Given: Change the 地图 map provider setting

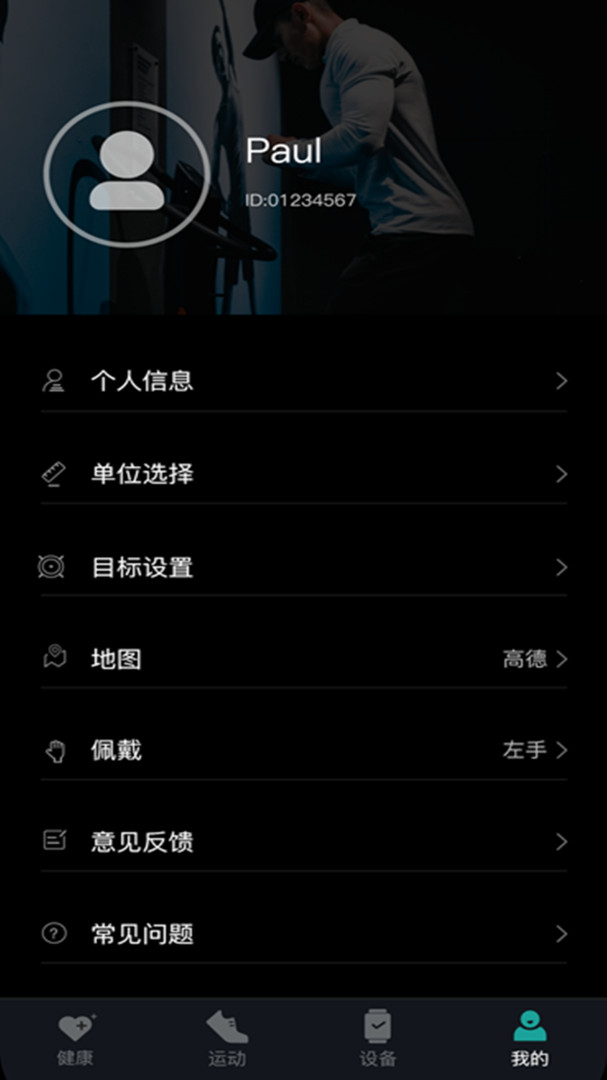Looking at the screenshot, I should [303, 659].
